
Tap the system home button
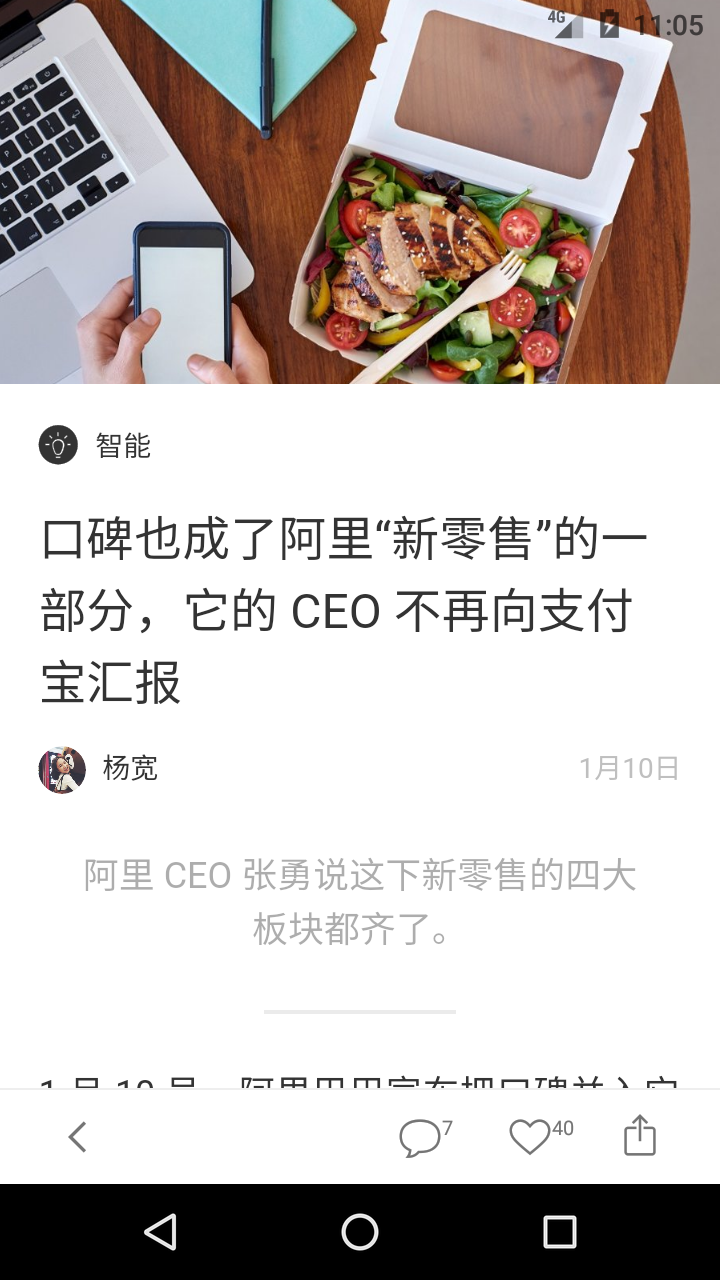pyautogui.click(x=360, y=1232)
